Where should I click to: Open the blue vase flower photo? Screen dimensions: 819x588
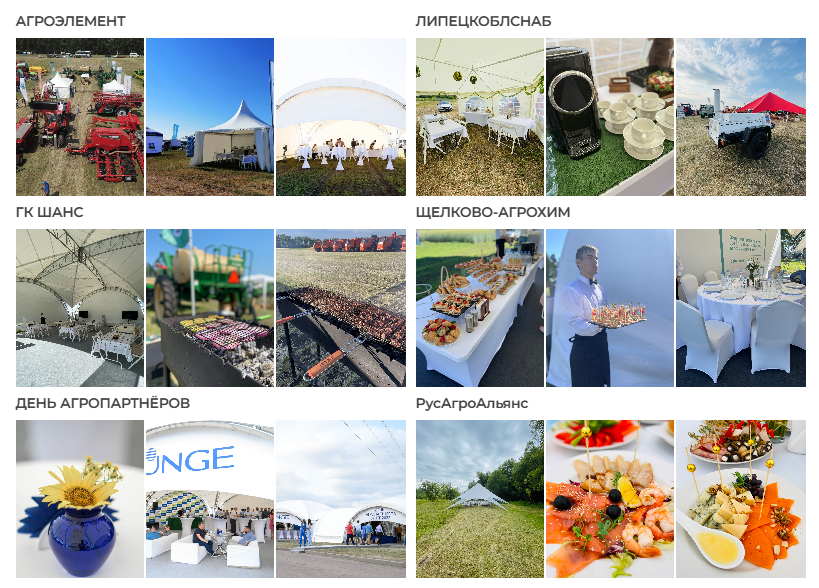(80, 499)
